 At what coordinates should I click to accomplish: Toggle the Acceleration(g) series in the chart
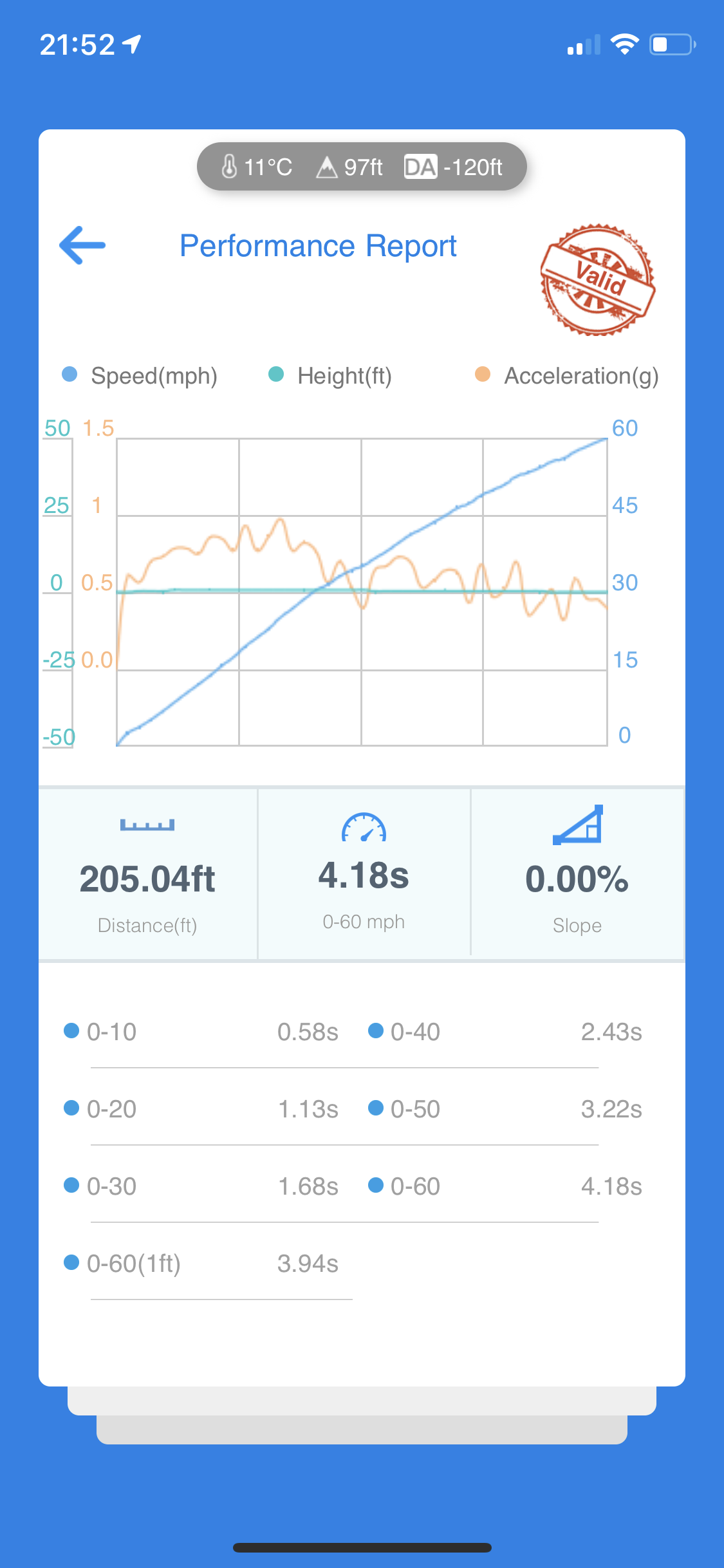coord(566,375)
